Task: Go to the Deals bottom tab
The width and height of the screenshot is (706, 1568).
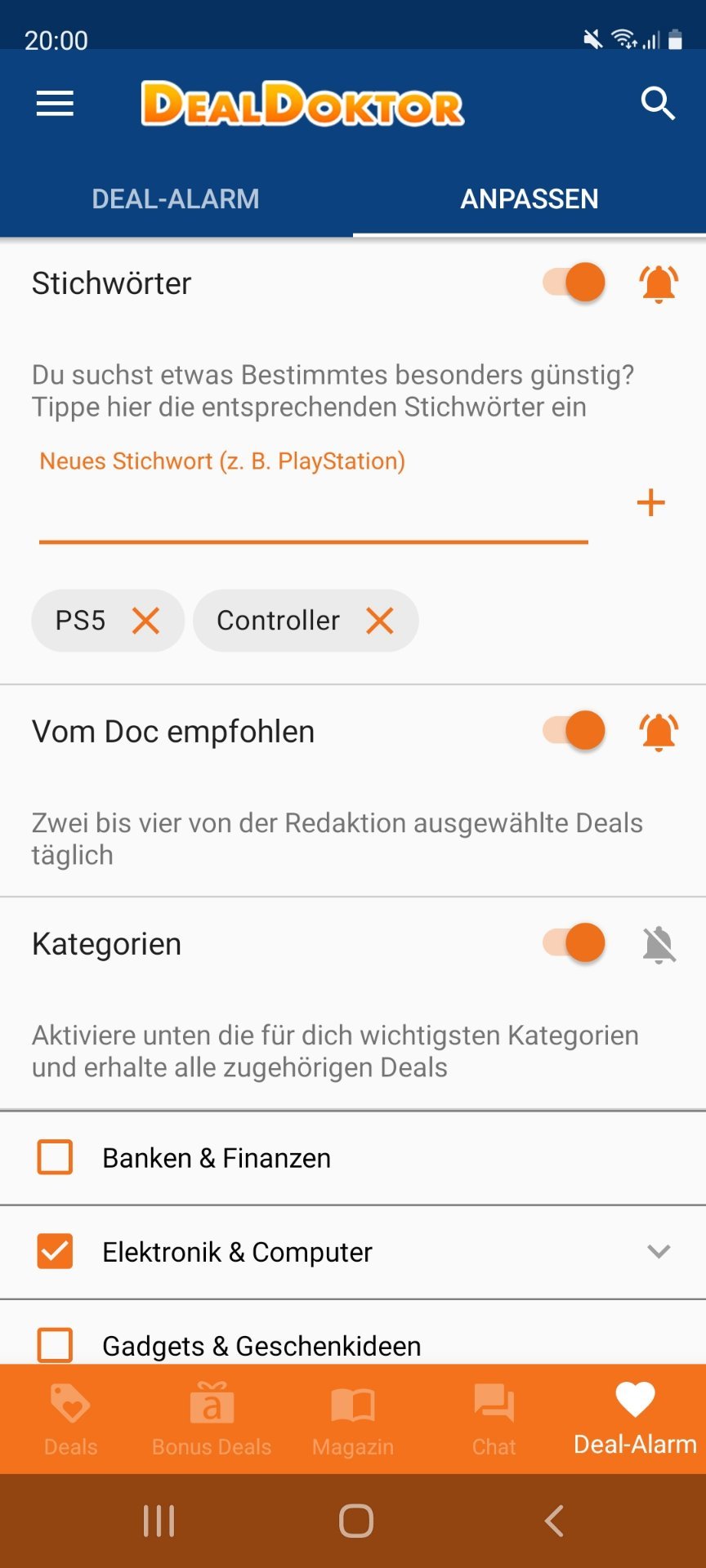Action: coord(70,1419)
